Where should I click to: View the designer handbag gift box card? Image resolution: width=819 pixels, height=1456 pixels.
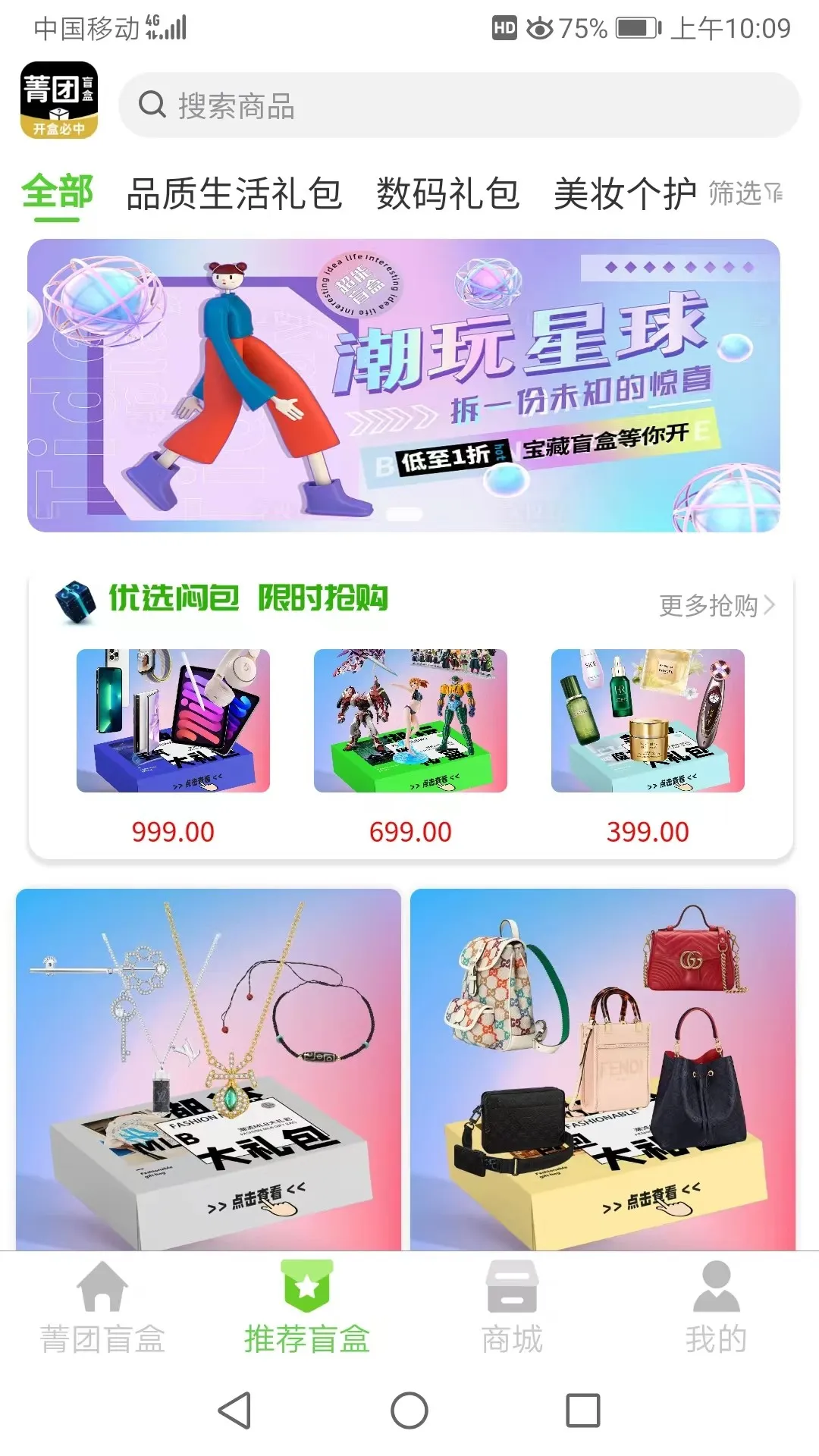pyautogui.click(x=603, y=1069)
